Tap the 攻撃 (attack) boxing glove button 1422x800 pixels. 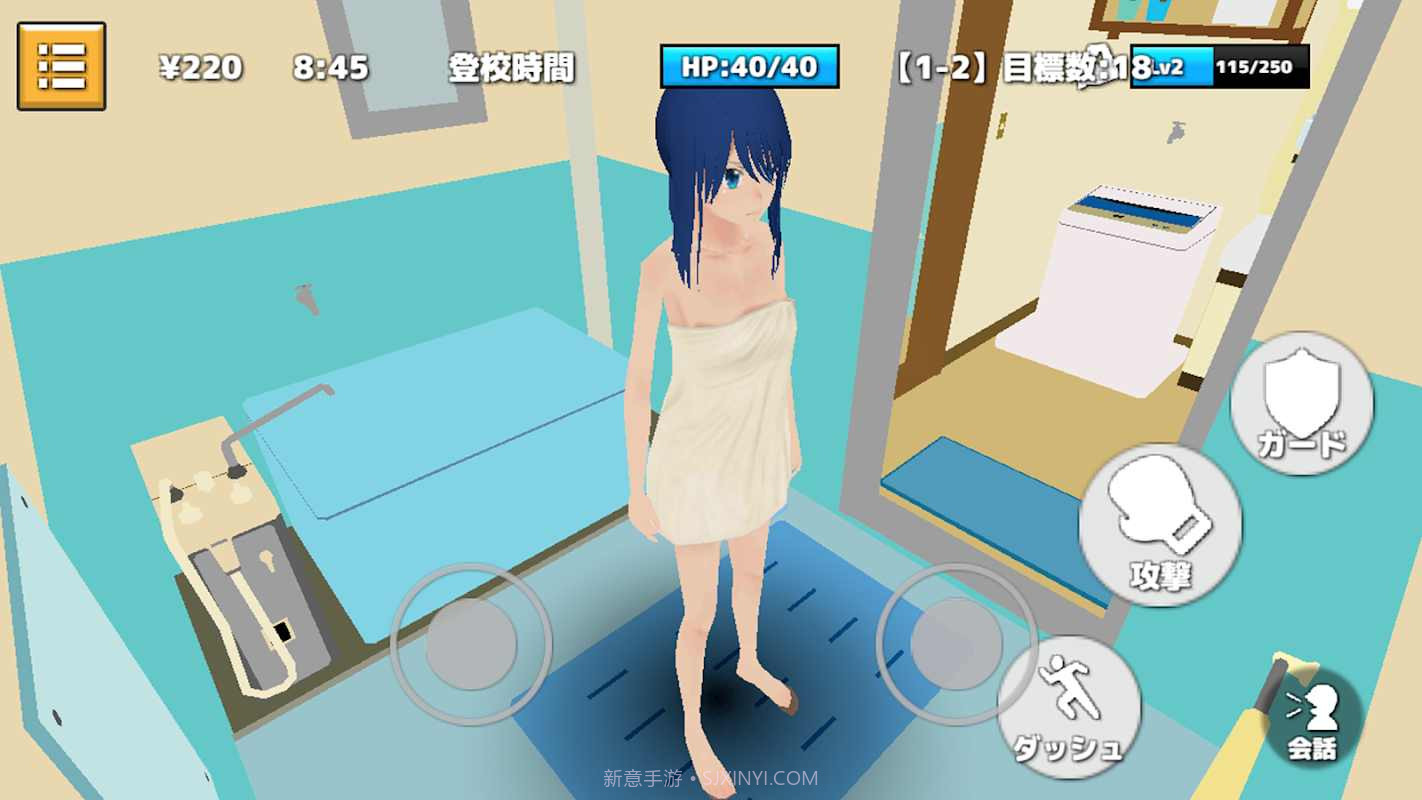coord(1160,528)
